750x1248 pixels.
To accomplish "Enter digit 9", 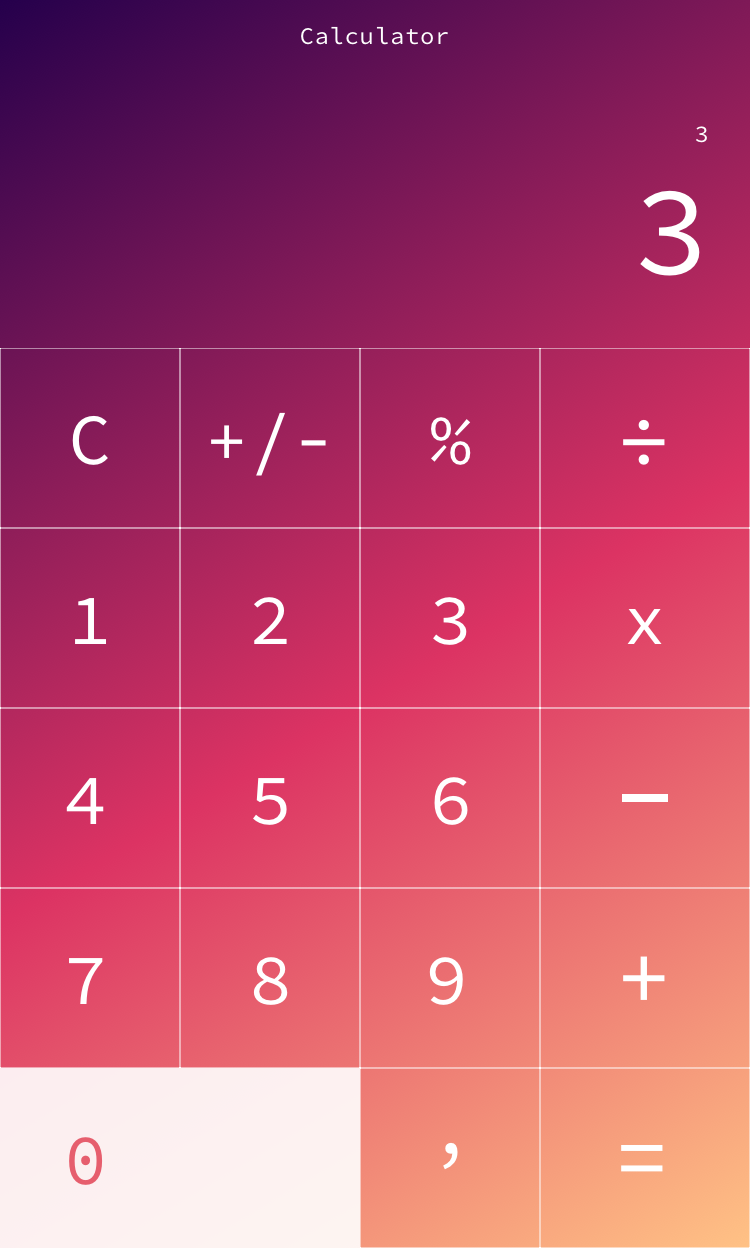I will pos(450,978).
